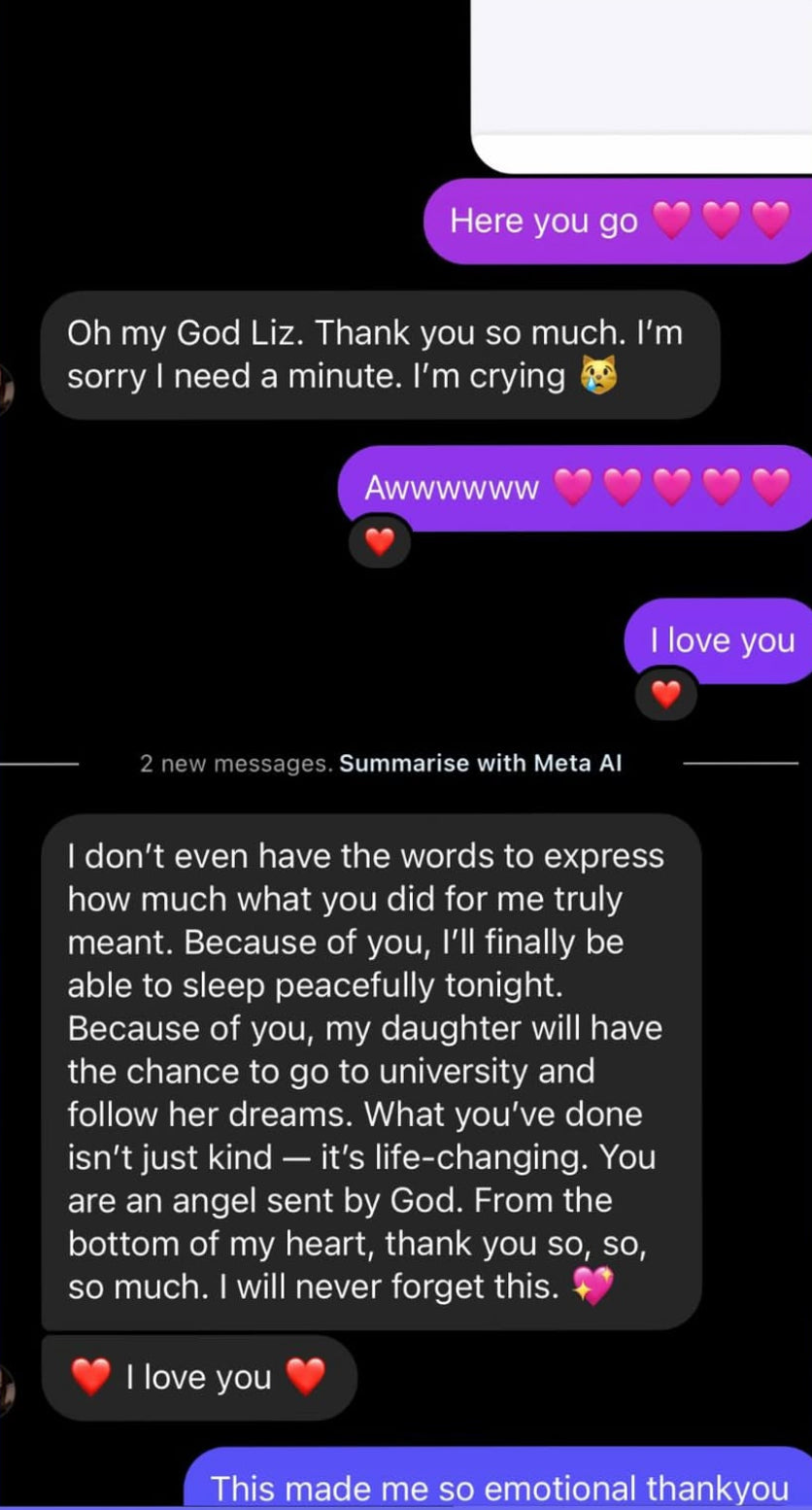812x1510 pixels.
Task: Open heart reaction under purple I love you
Action: point(665,694)
